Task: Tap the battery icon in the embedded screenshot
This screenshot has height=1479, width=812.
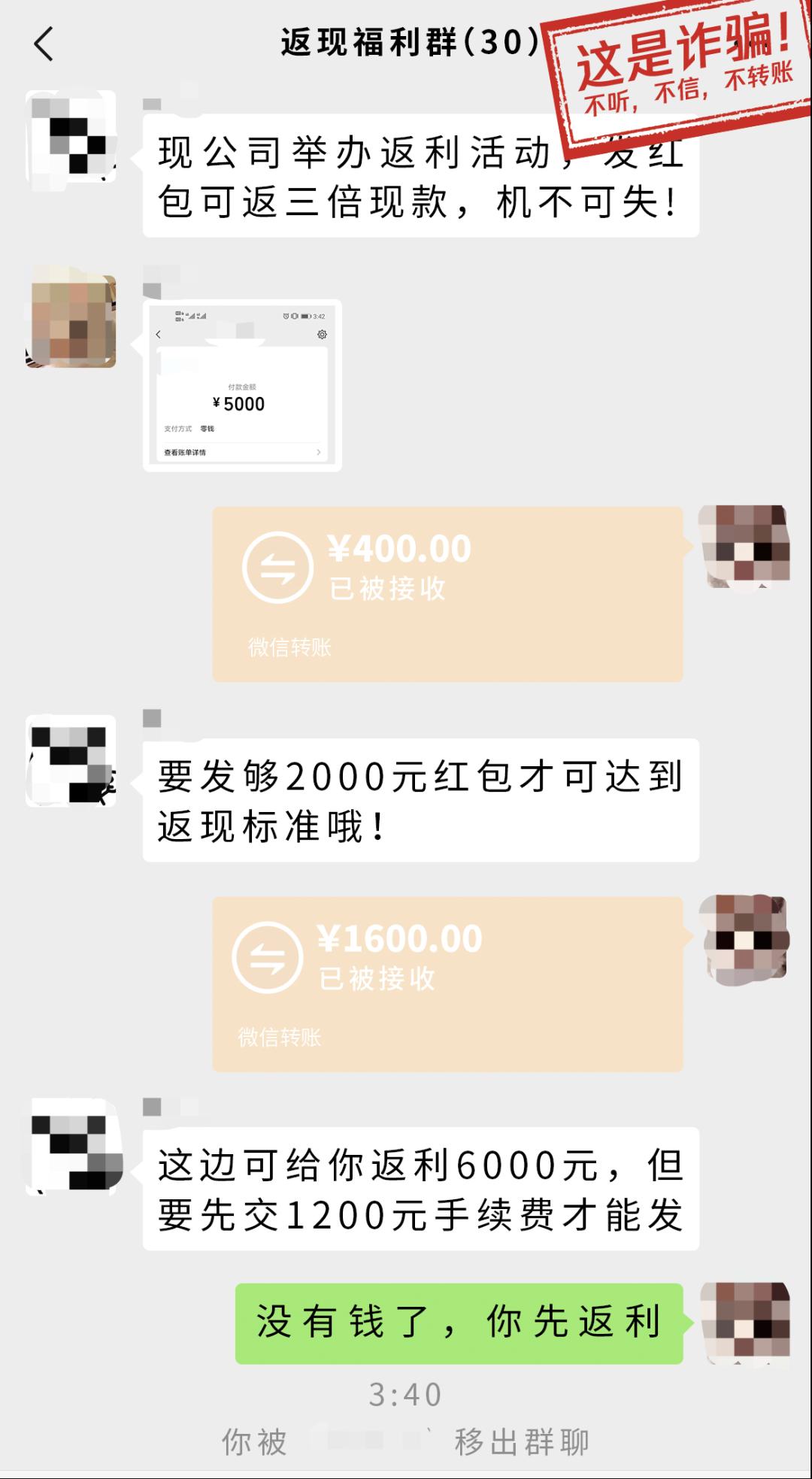Action: click(x=305, y=316)
